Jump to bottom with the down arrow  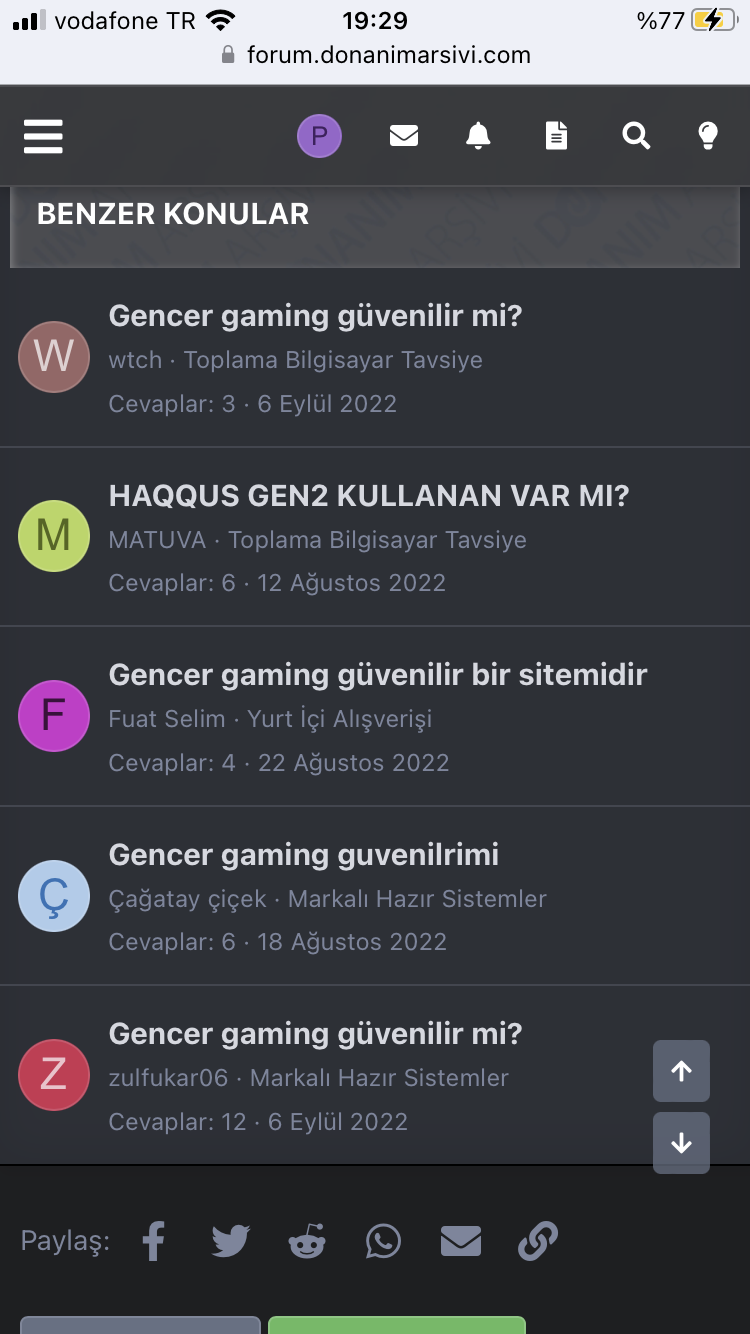point(681,1143)
